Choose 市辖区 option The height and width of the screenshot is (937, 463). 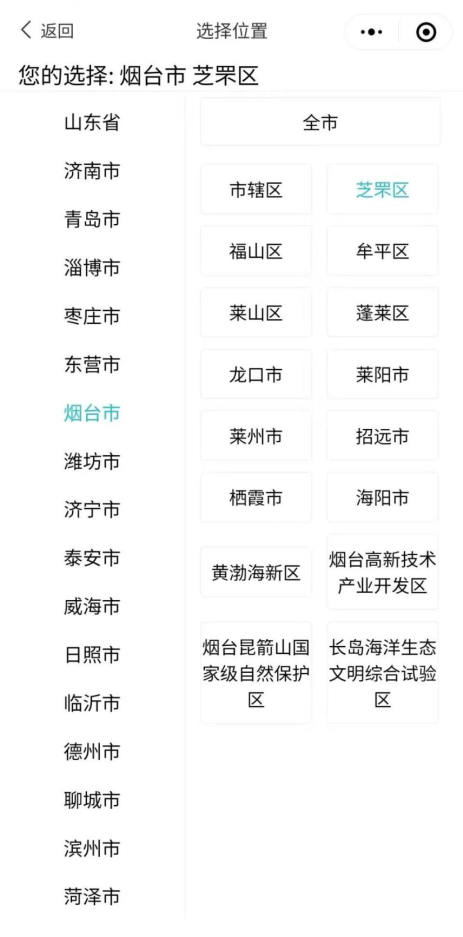pyautogui.click(x=256, y=189)
